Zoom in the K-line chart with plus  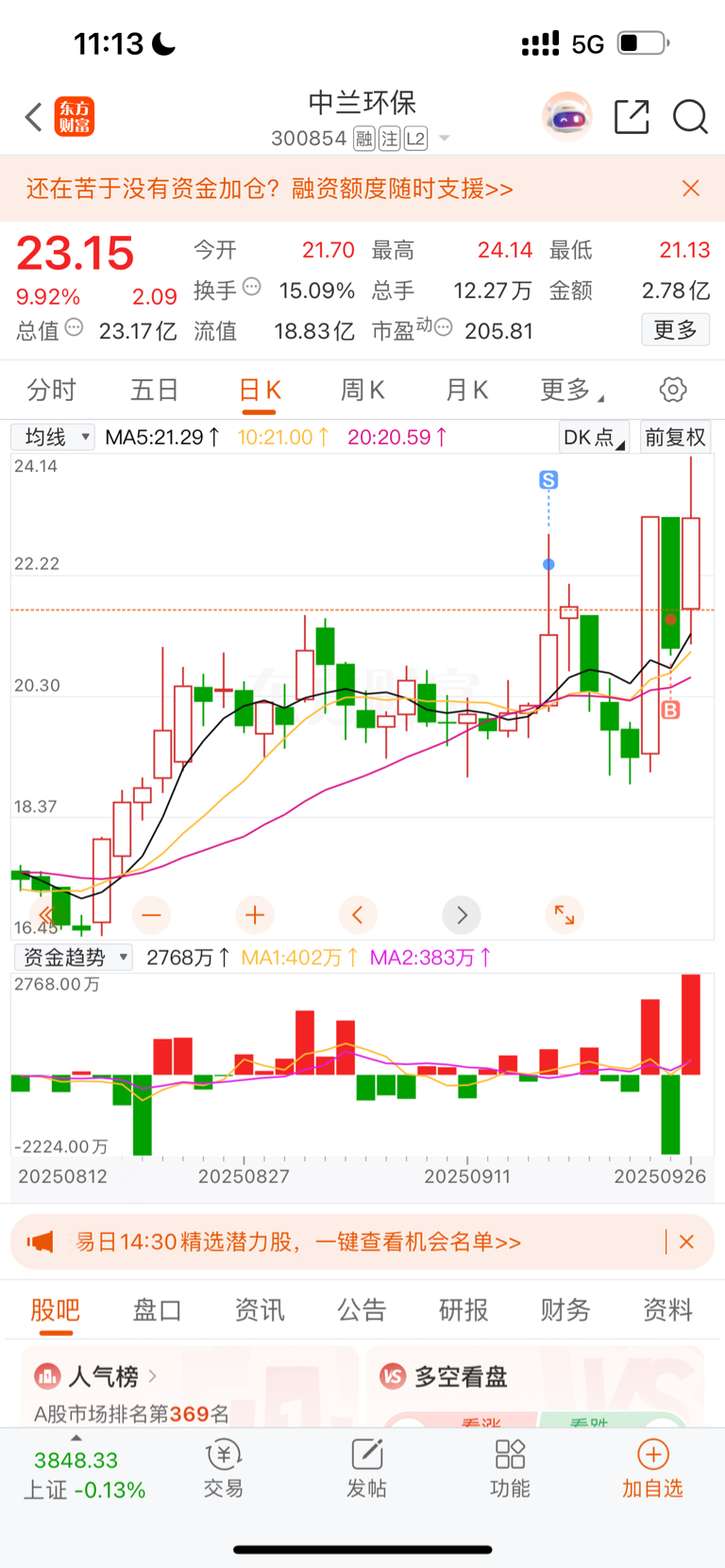[255, 914]
